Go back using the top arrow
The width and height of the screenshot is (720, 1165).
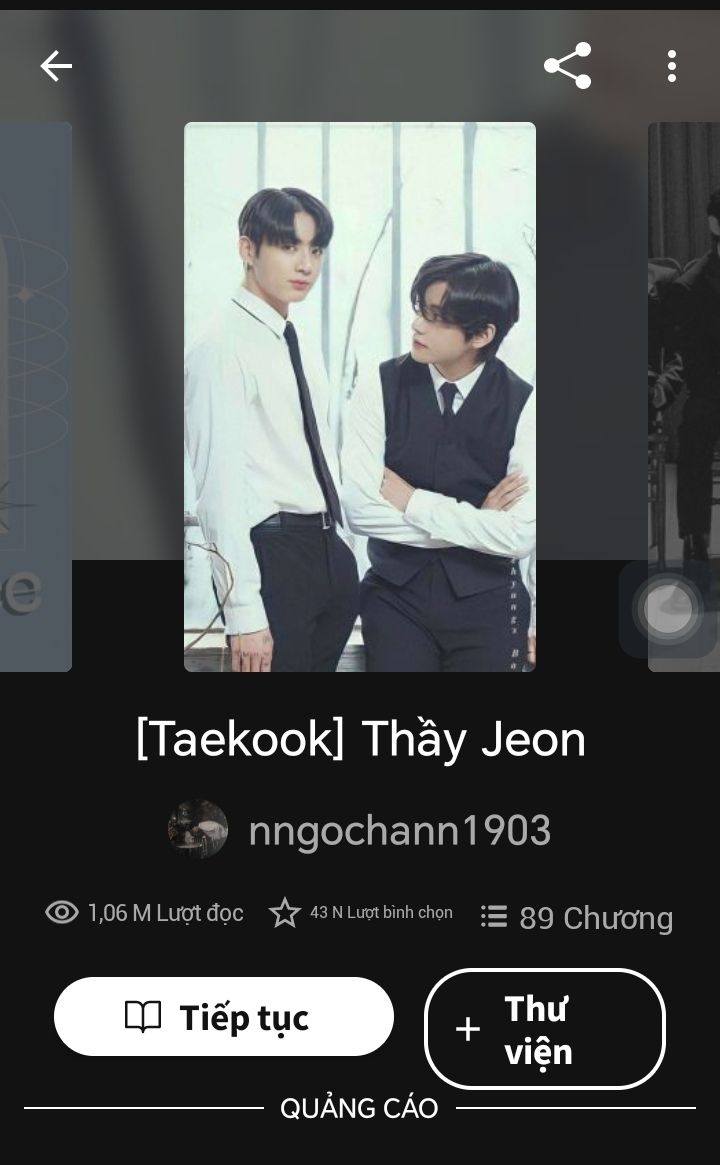click(56, 66)
